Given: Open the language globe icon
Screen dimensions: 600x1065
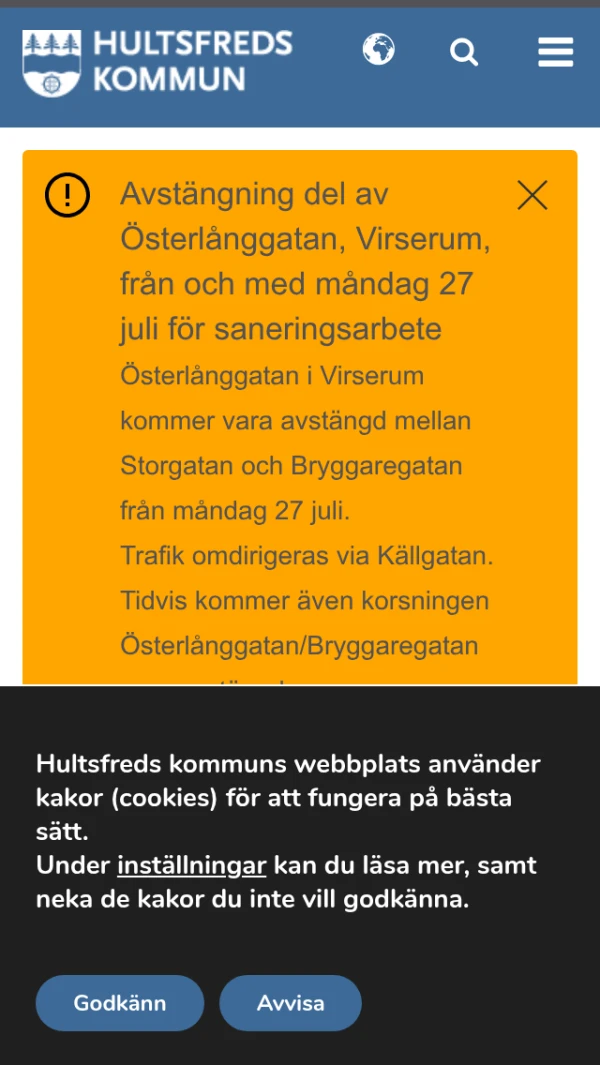Looking at the screenshot, I should click(378, 50).
